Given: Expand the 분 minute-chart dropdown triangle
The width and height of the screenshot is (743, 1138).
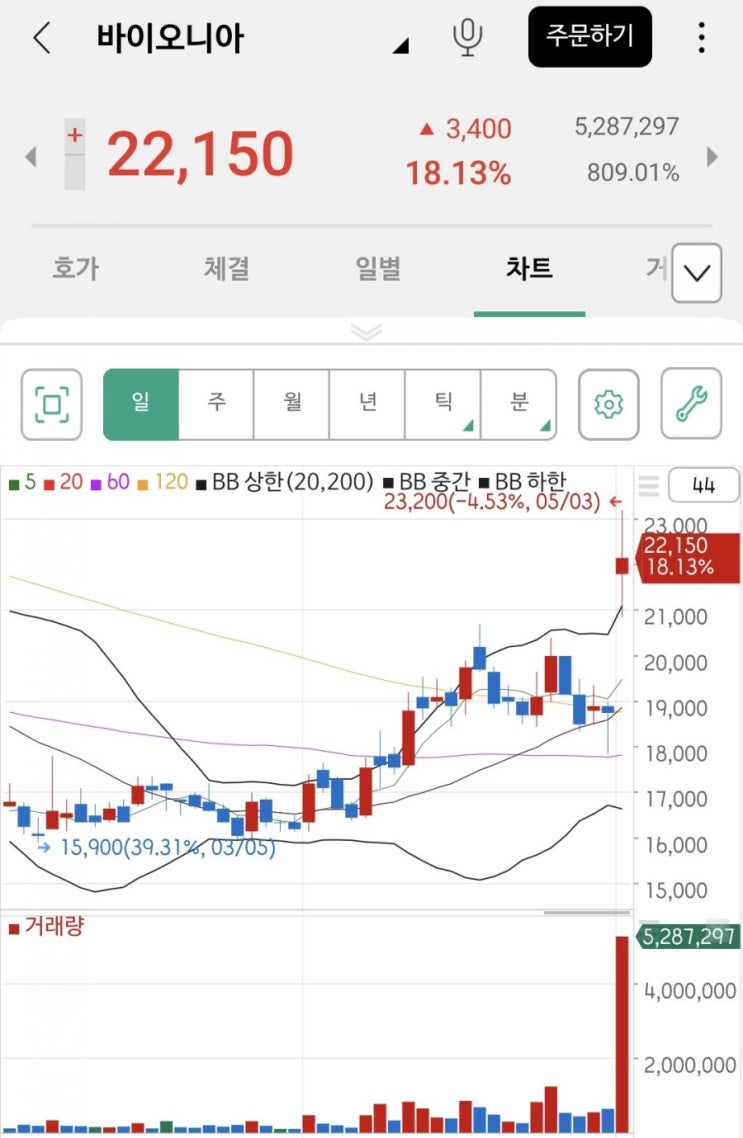Looking at the screenshot, I should point(544,425).
